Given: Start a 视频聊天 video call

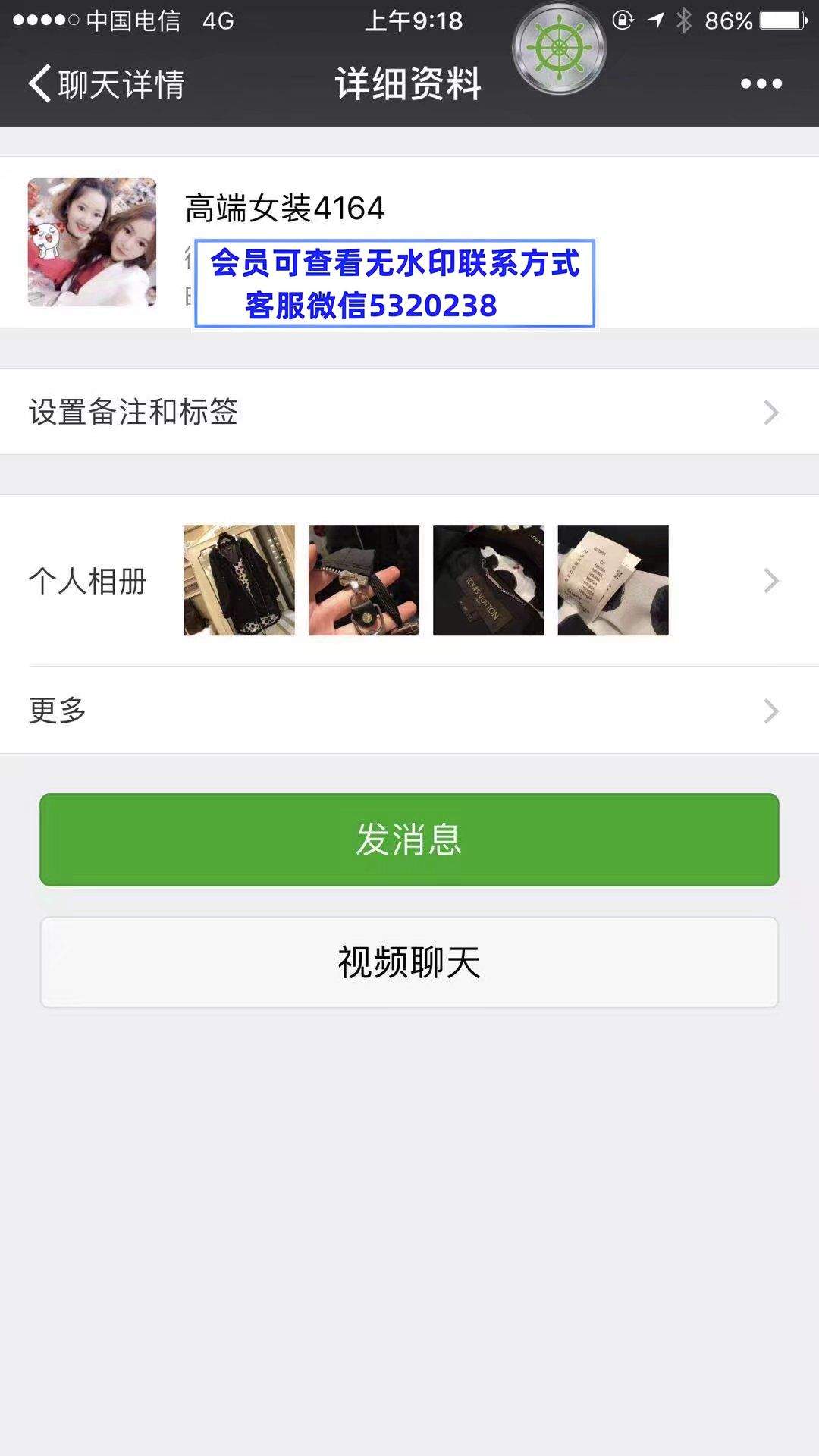Looking at the screenshot, I should 409,962.
